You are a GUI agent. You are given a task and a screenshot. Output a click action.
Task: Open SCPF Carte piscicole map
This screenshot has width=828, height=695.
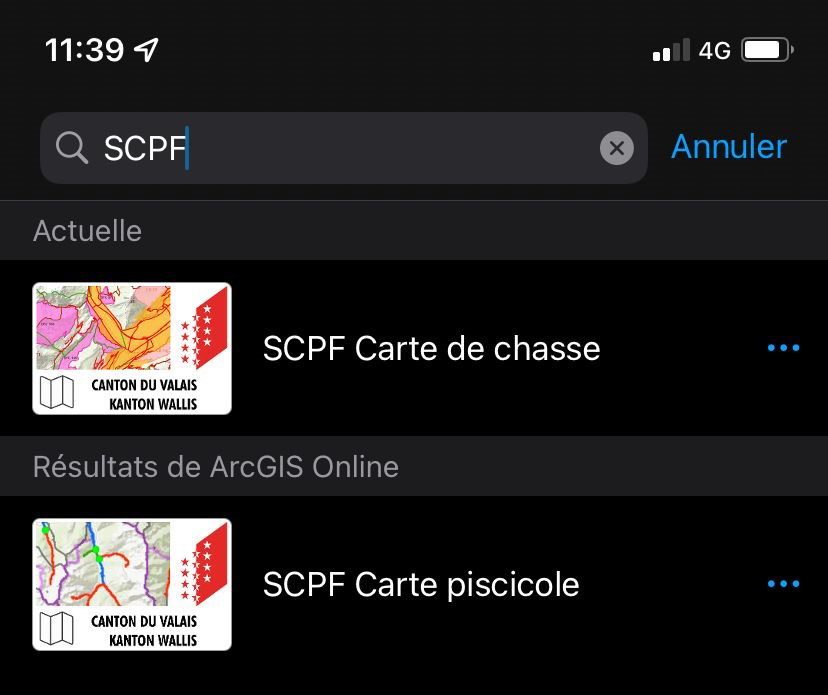coord(420,585)
